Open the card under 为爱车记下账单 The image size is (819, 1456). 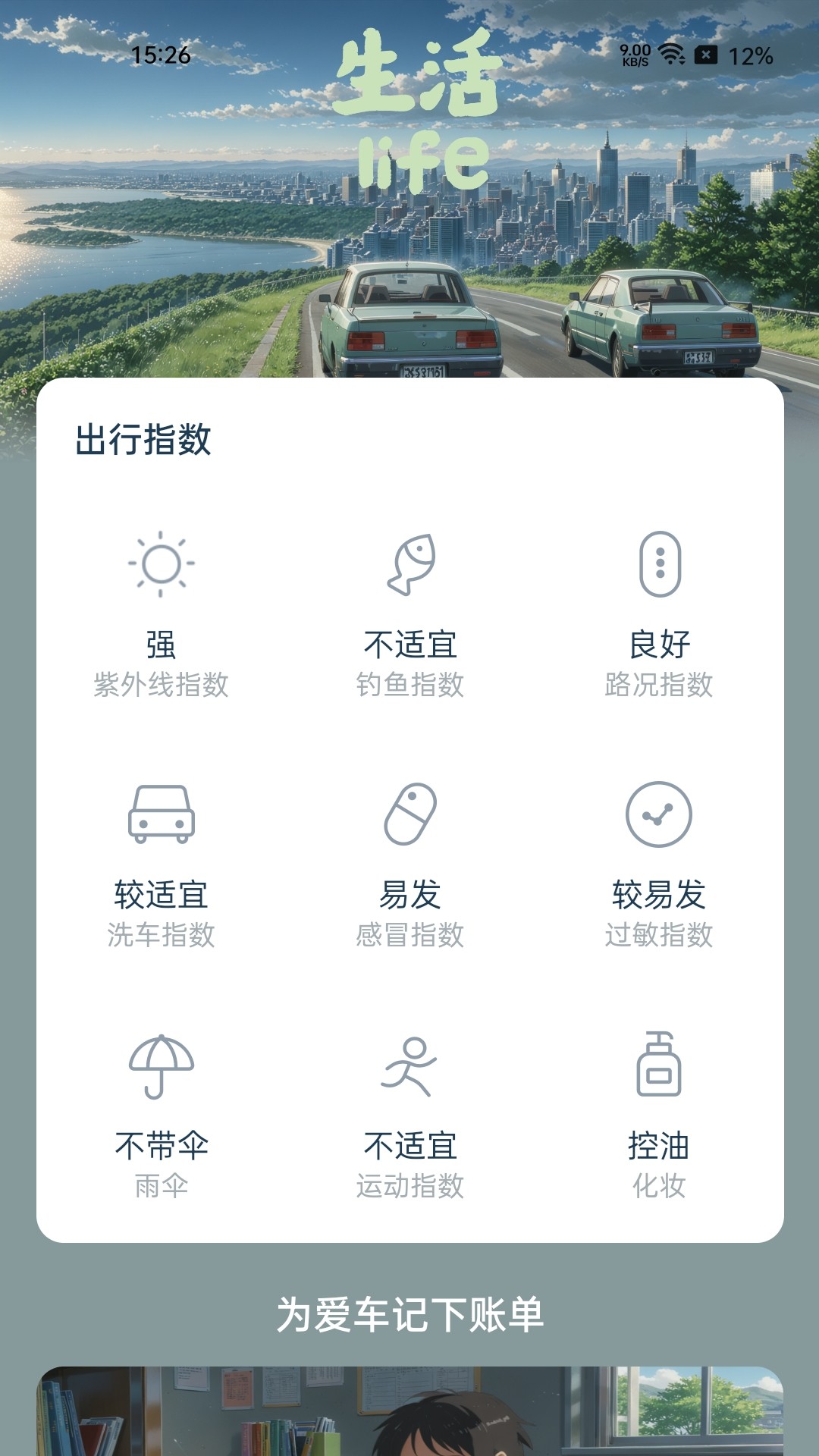(x=409, y=1410)
